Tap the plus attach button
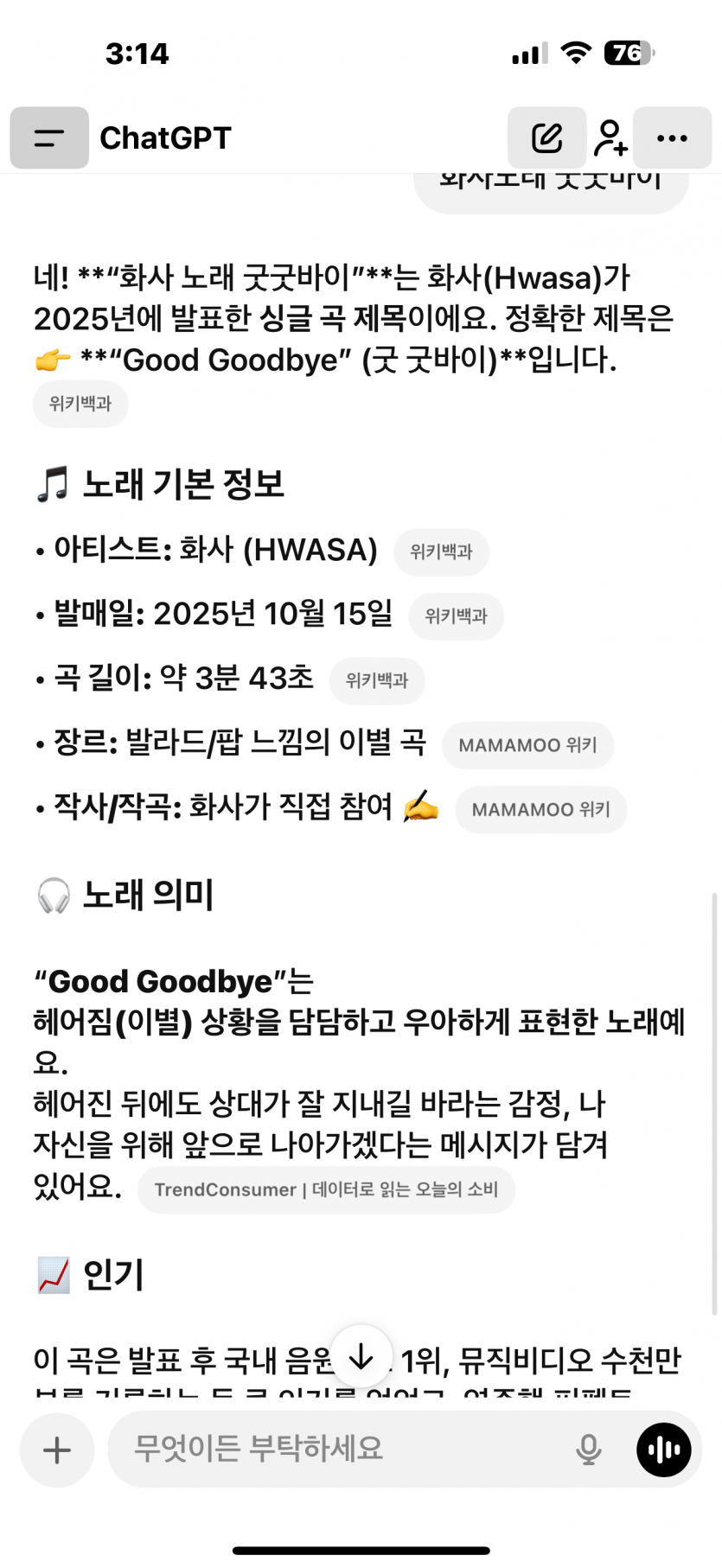722x1568 pixels. 57,1450
